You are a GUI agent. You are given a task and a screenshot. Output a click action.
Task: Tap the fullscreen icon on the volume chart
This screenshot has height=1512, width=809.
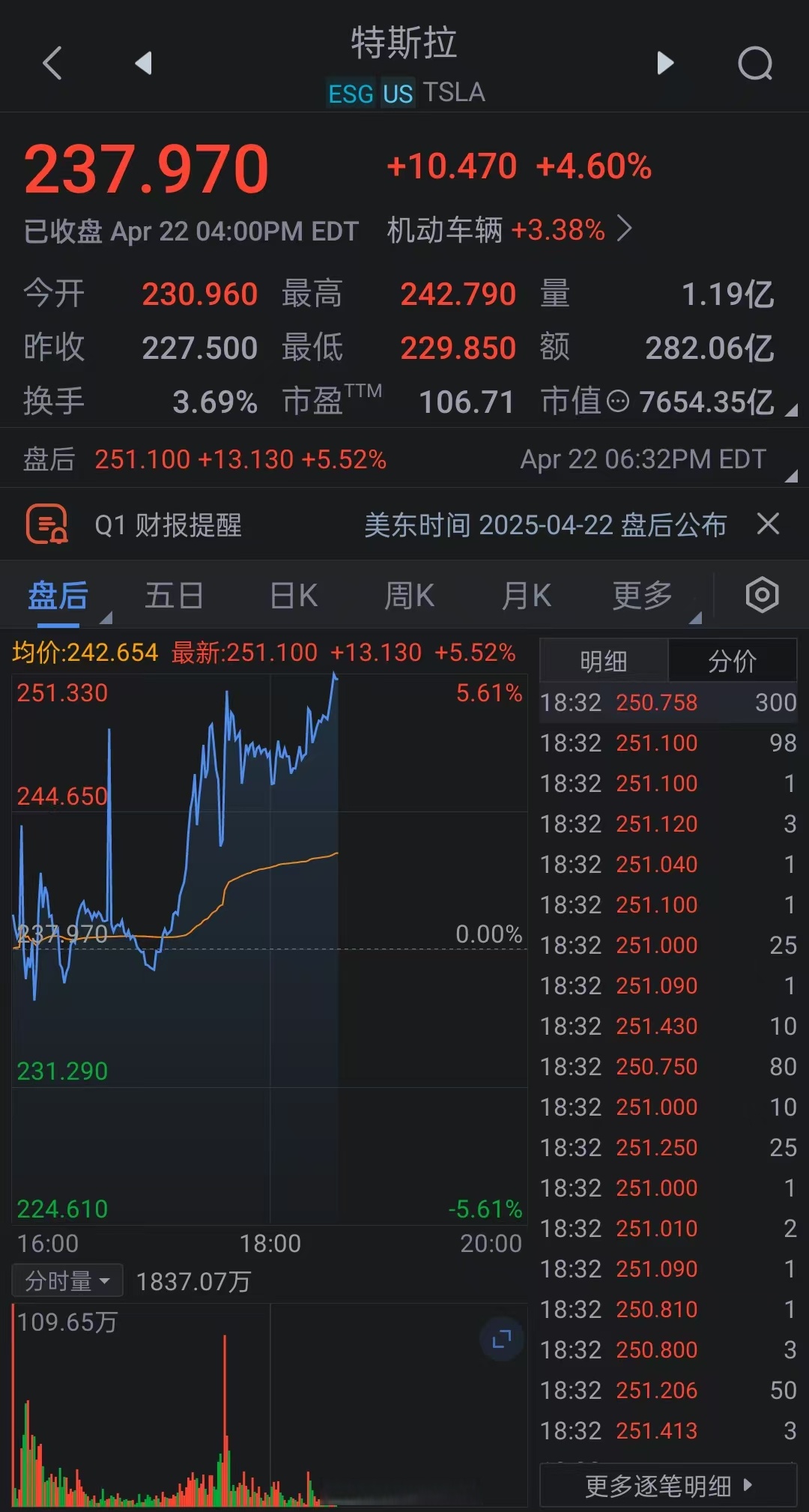[x=500, y=1340]
